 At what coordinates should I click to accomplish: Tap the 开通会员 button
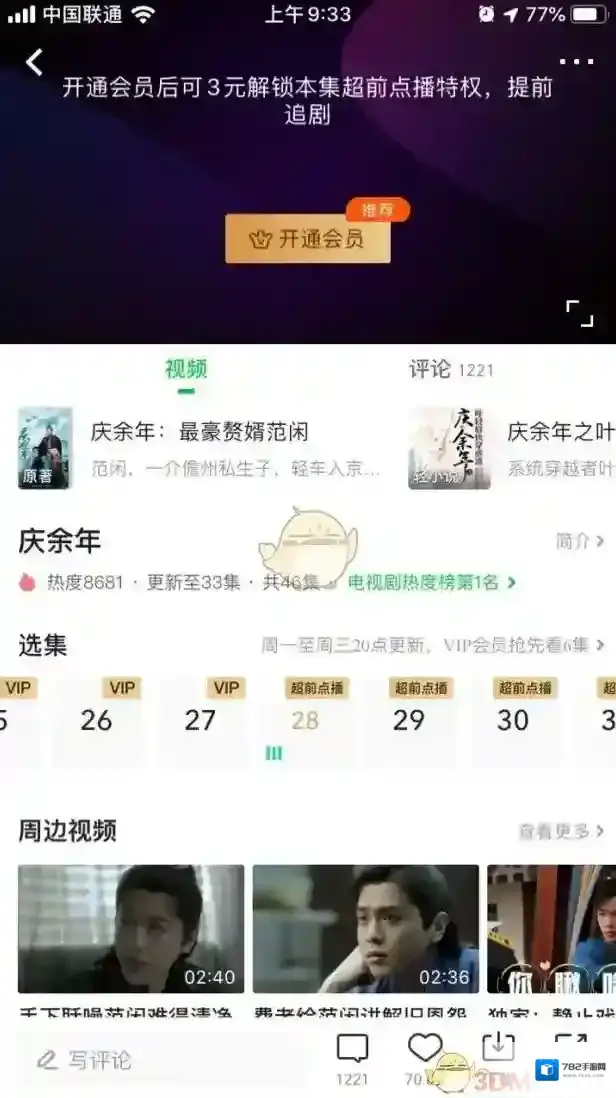[307, 239]
